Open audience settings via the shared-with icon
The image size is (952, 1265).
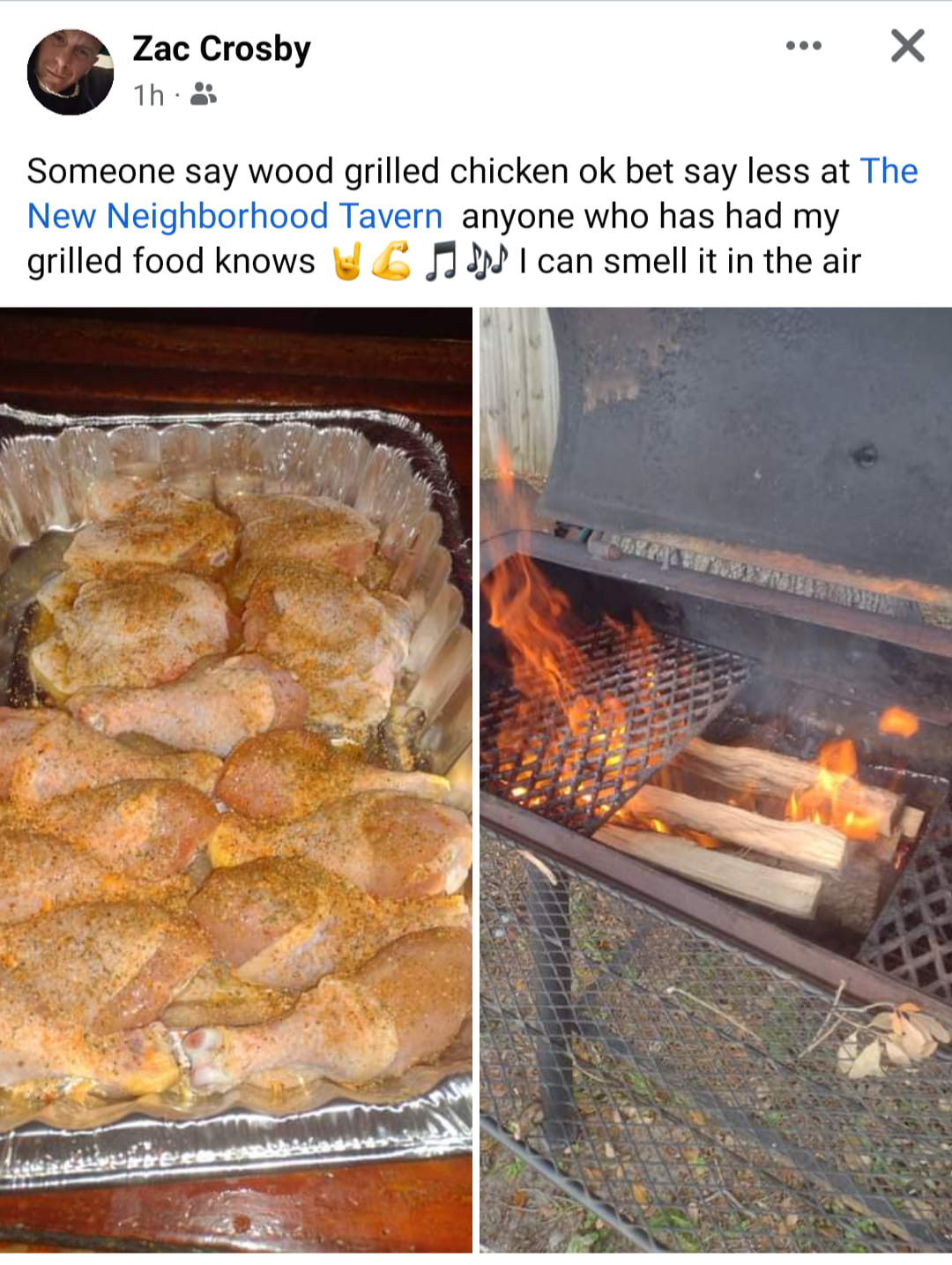pyautogui.click(x=205, y=96)
